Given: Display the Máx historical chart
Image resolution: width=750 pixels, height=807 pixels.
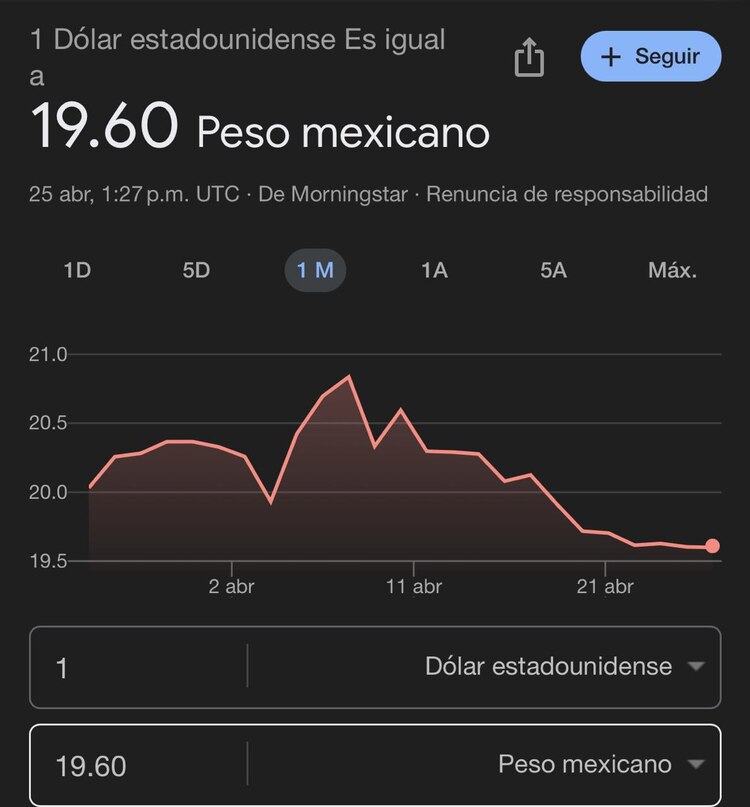Looking at the screenshot, I should (672, 270).
